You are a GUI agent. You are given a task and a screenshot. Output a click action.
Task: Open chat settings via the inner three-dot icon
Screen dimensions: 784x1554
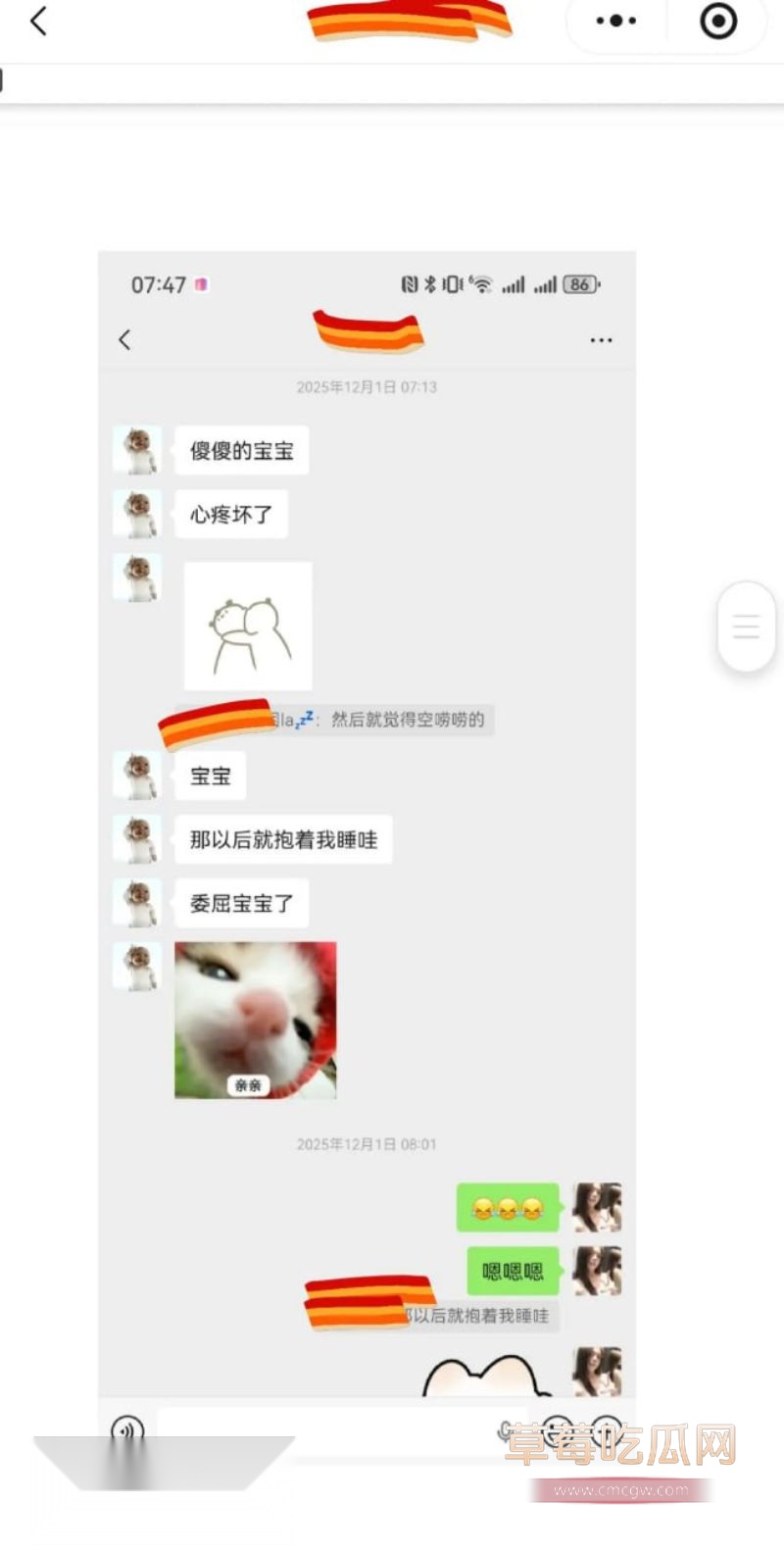(601, 339)
